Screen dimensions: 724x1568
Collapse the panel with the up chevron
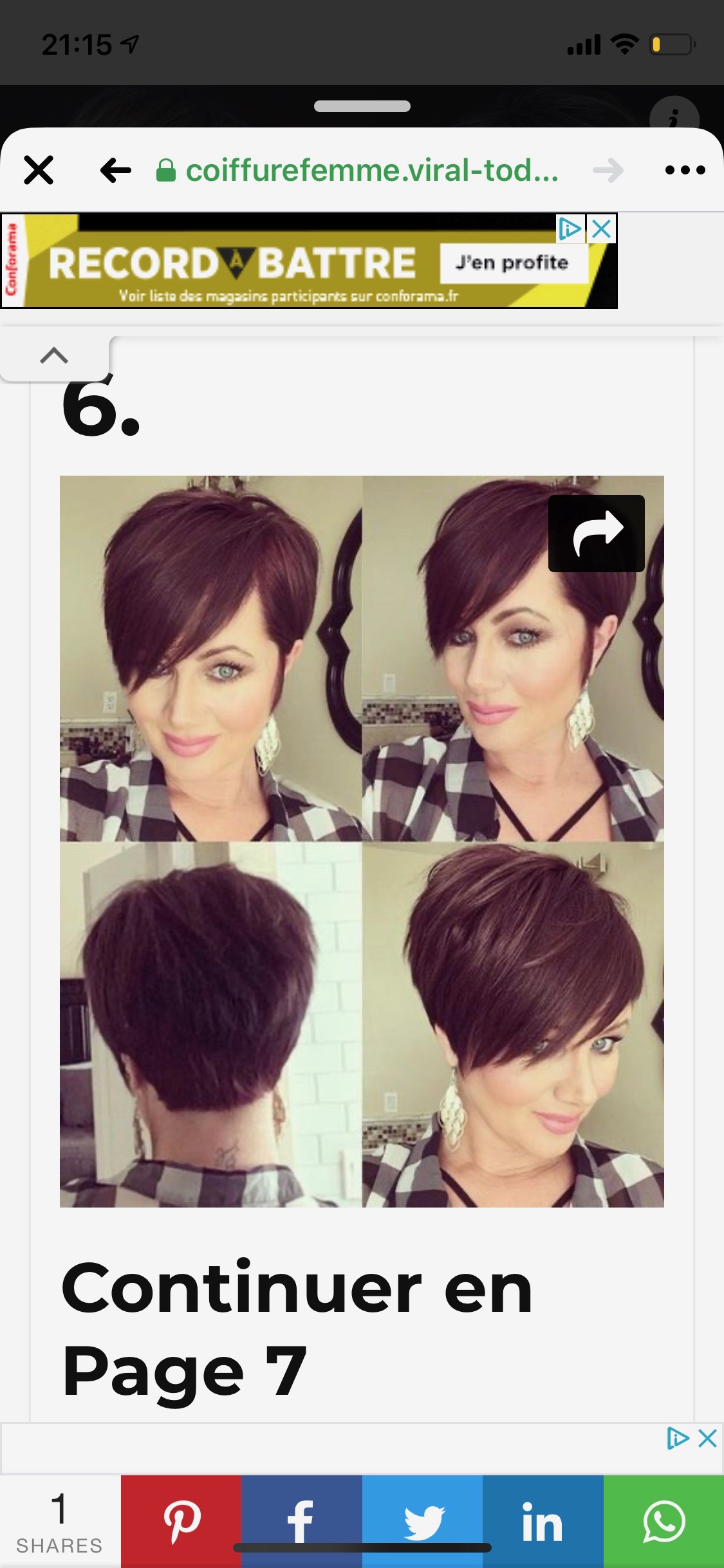click(54, 356)
